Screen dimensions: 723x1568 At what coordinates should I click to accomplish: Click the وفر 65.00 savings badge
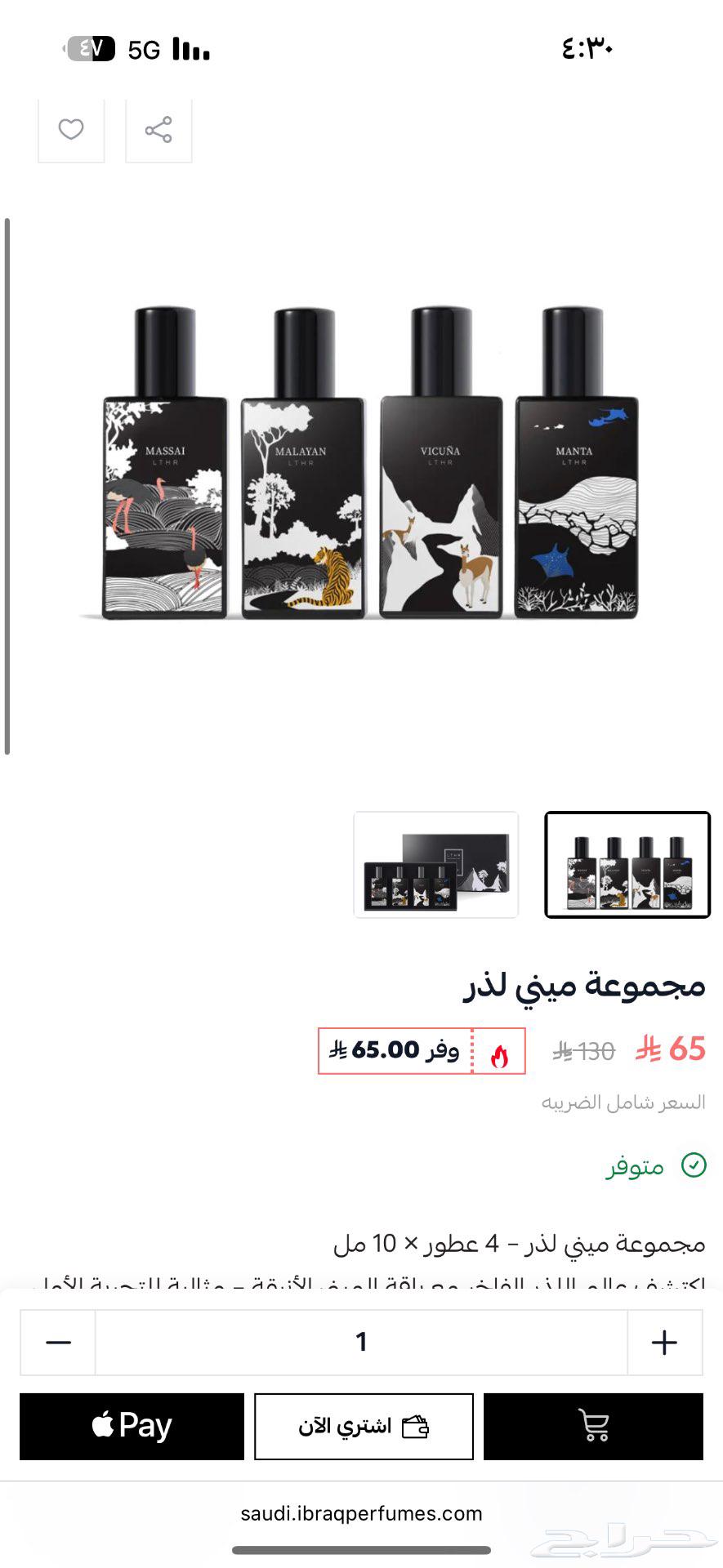[391, 1051]
